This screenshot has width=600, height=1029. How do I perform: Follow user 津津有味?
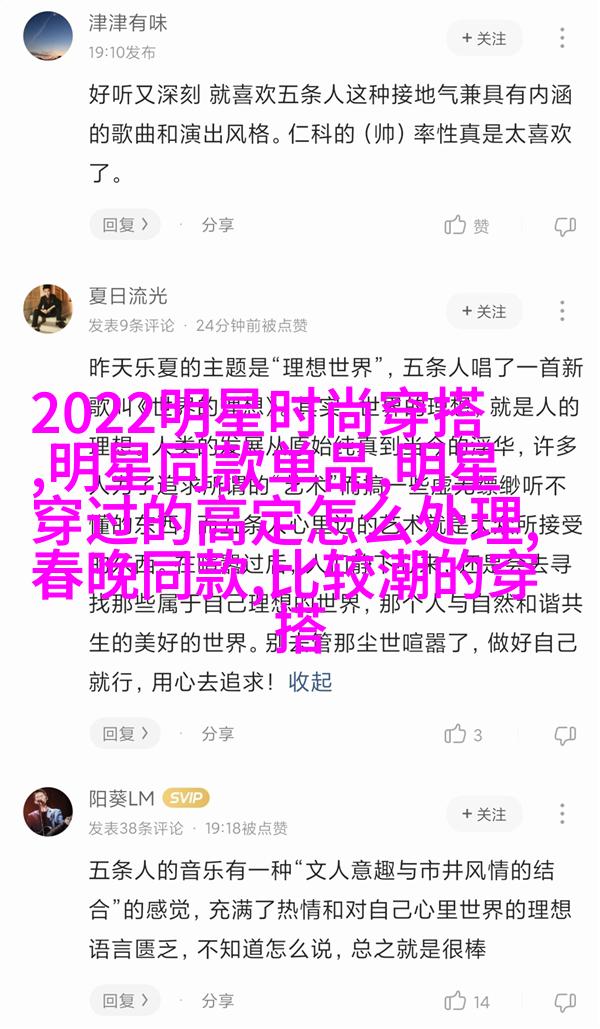coord(485,38)
